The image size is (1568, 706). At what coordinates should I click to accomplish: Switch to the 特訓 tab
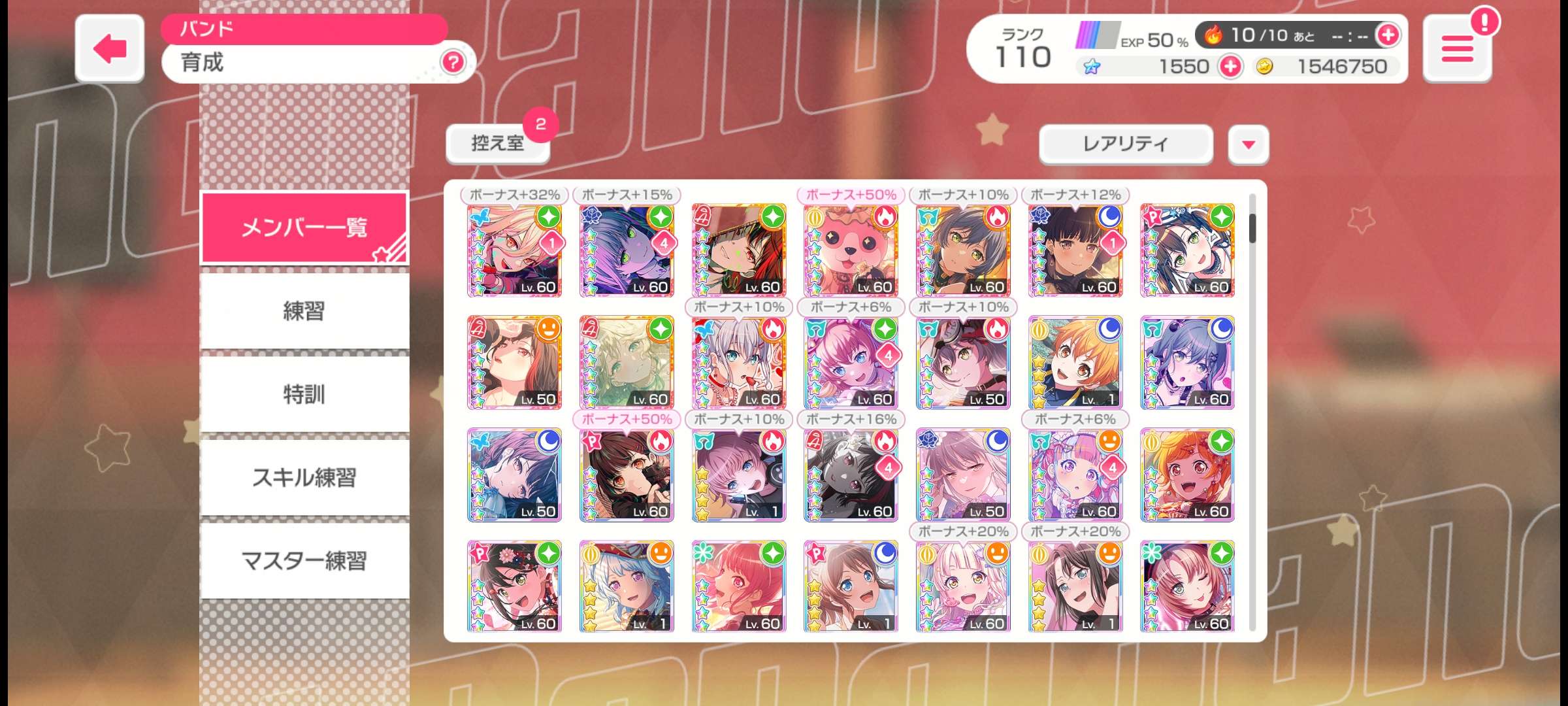coord(304,394)
